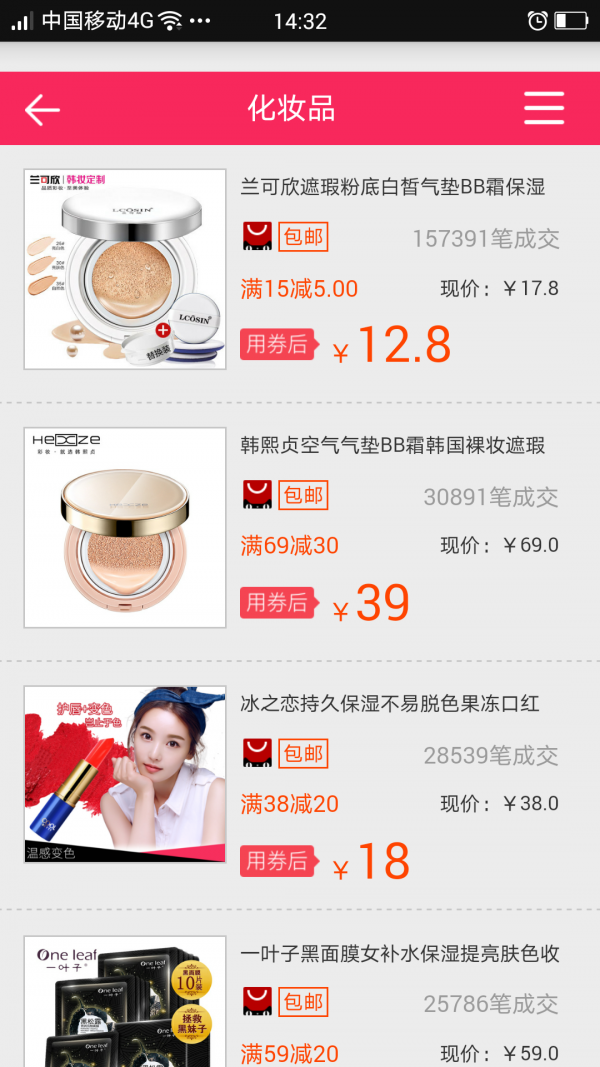Screen dimensions: 600x1067
Task: View the 韩熙贞 空气气垫BB霜 listing
Action: 392,445
